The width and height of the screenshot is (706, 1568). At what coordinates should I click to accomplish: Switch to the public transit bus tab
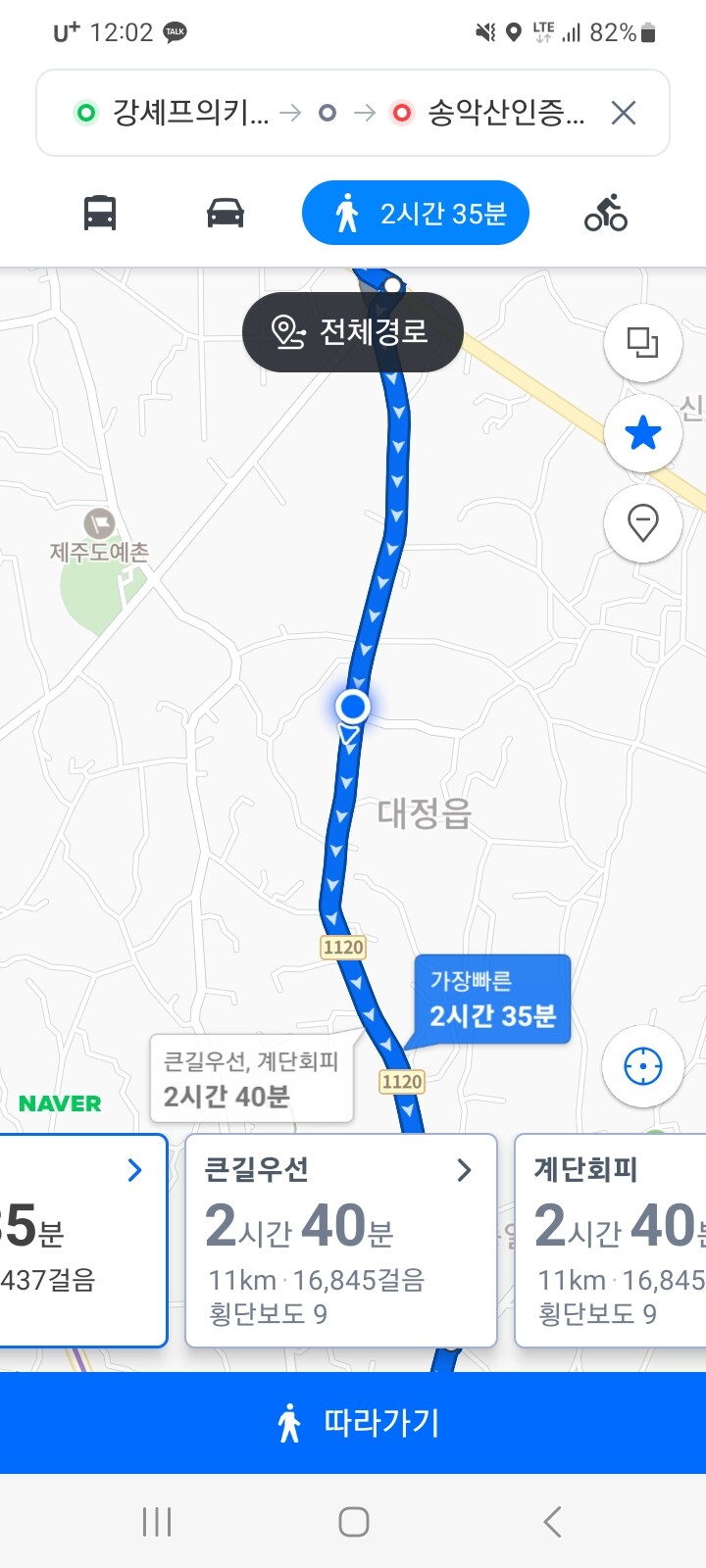point(100,213)
